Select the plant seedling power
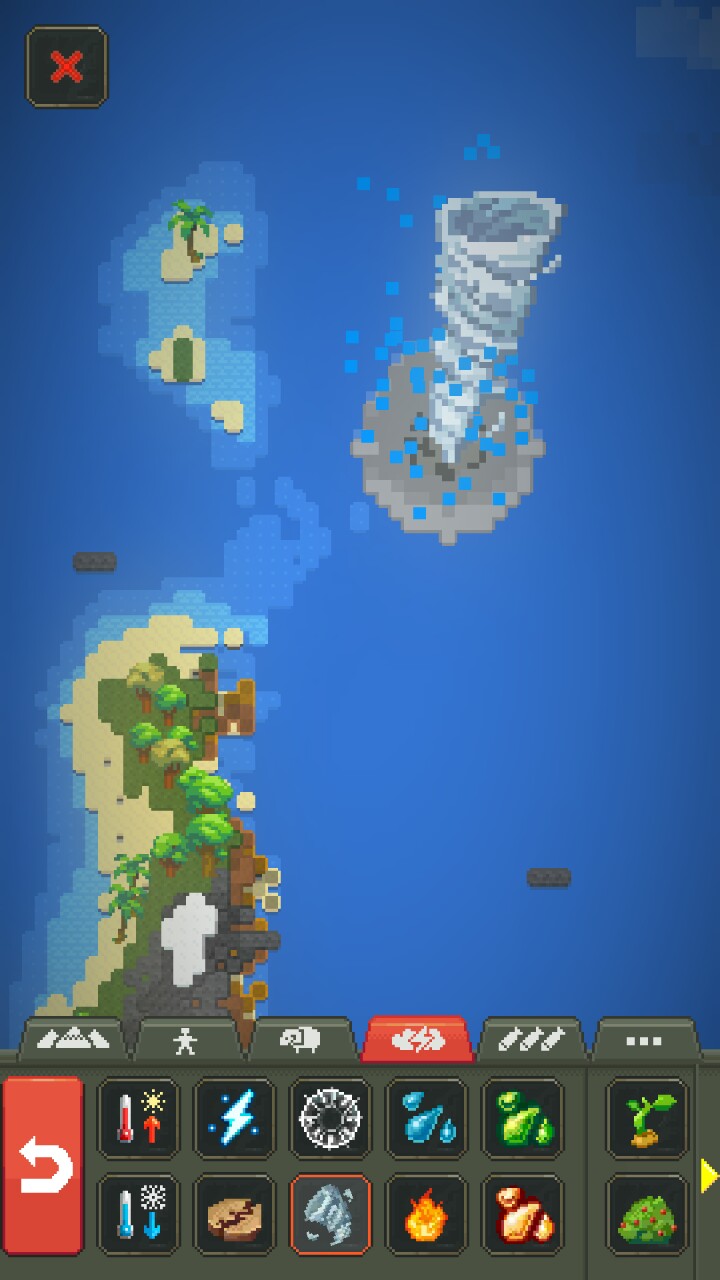Image resolution: width=720 pixels, height=1280 pixels. (647, 1118)
